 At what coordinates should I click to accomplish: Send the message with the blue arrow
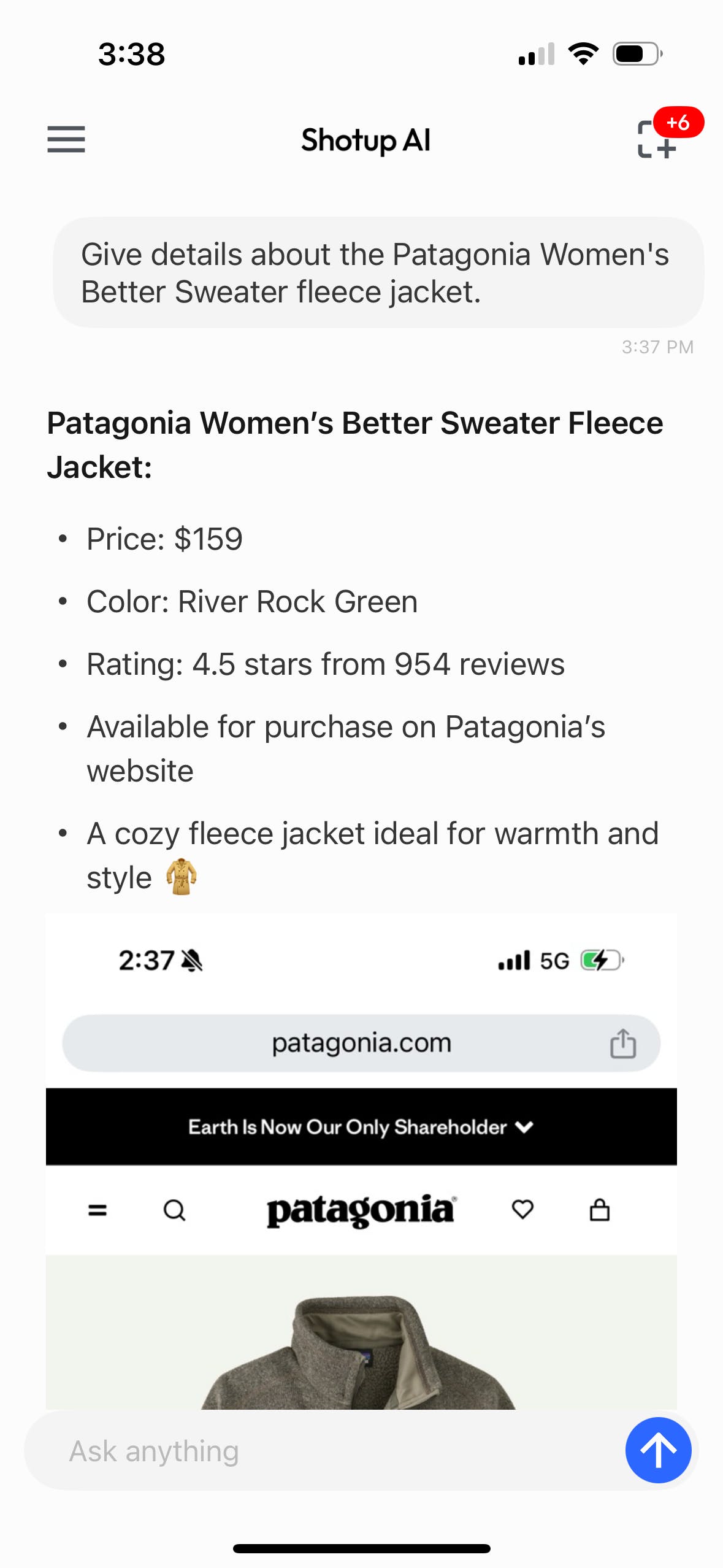[658, 1450]
